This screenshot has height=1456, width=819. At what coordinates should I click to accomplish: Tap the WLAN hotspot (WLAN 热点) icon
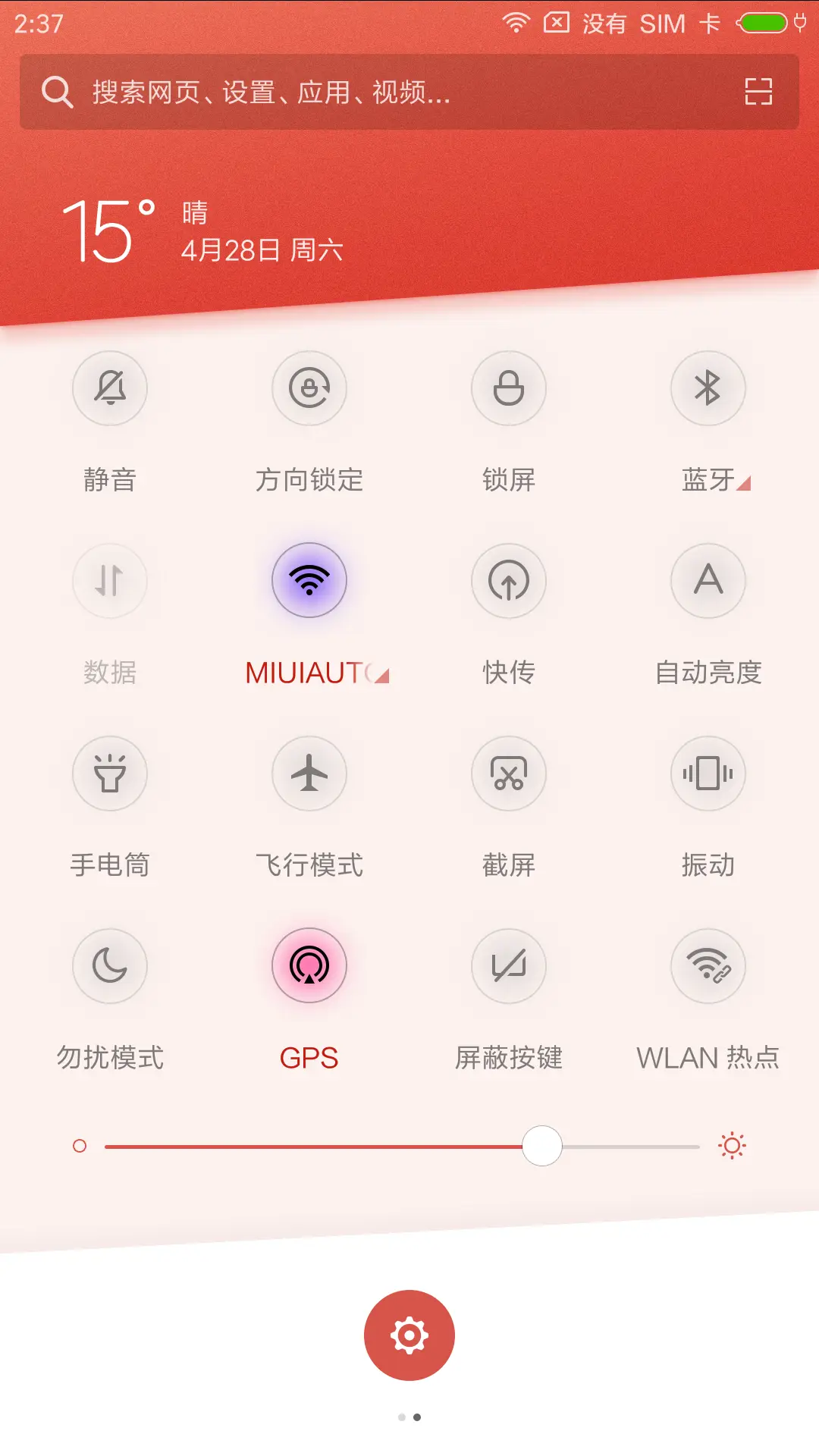(x=708, y=965)
